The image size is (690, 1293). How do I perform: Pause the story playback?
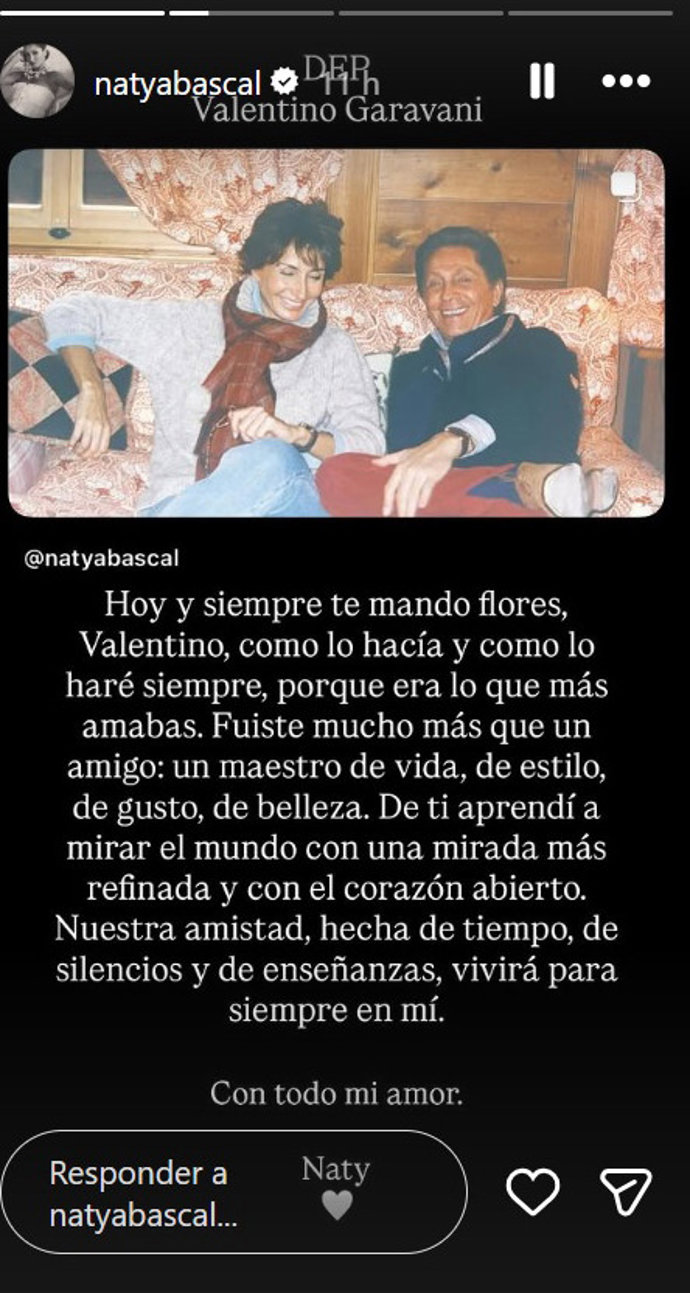(541, 81)
